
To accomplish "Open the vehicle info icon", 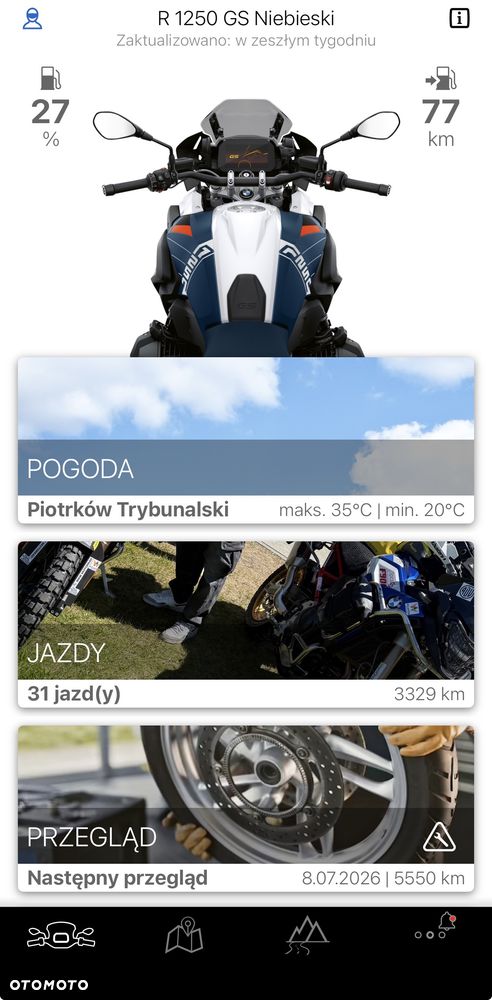I will coord(459,18).
